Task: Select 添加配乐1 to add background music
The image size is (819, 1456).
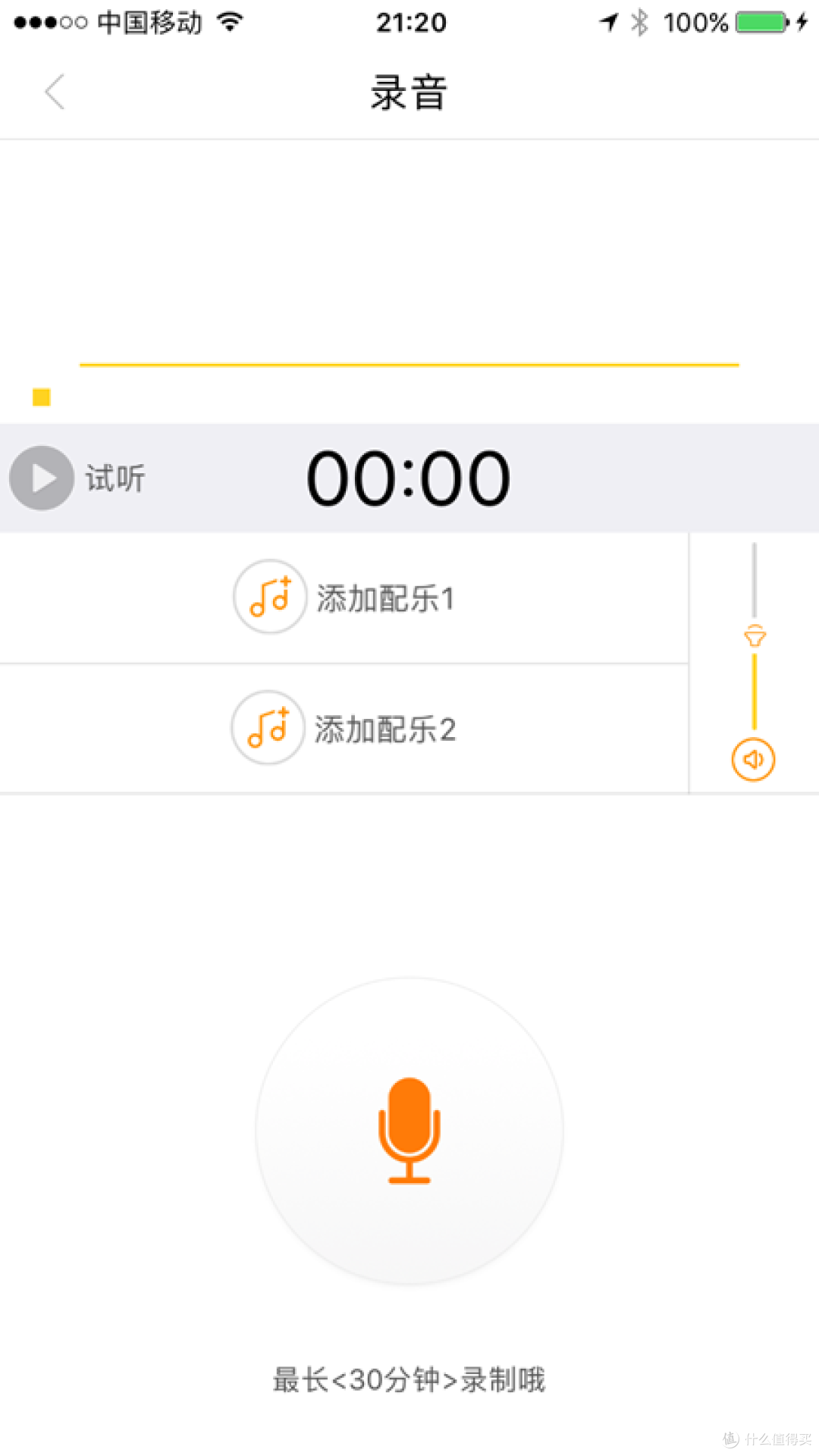Action: (x=344, y=598)
